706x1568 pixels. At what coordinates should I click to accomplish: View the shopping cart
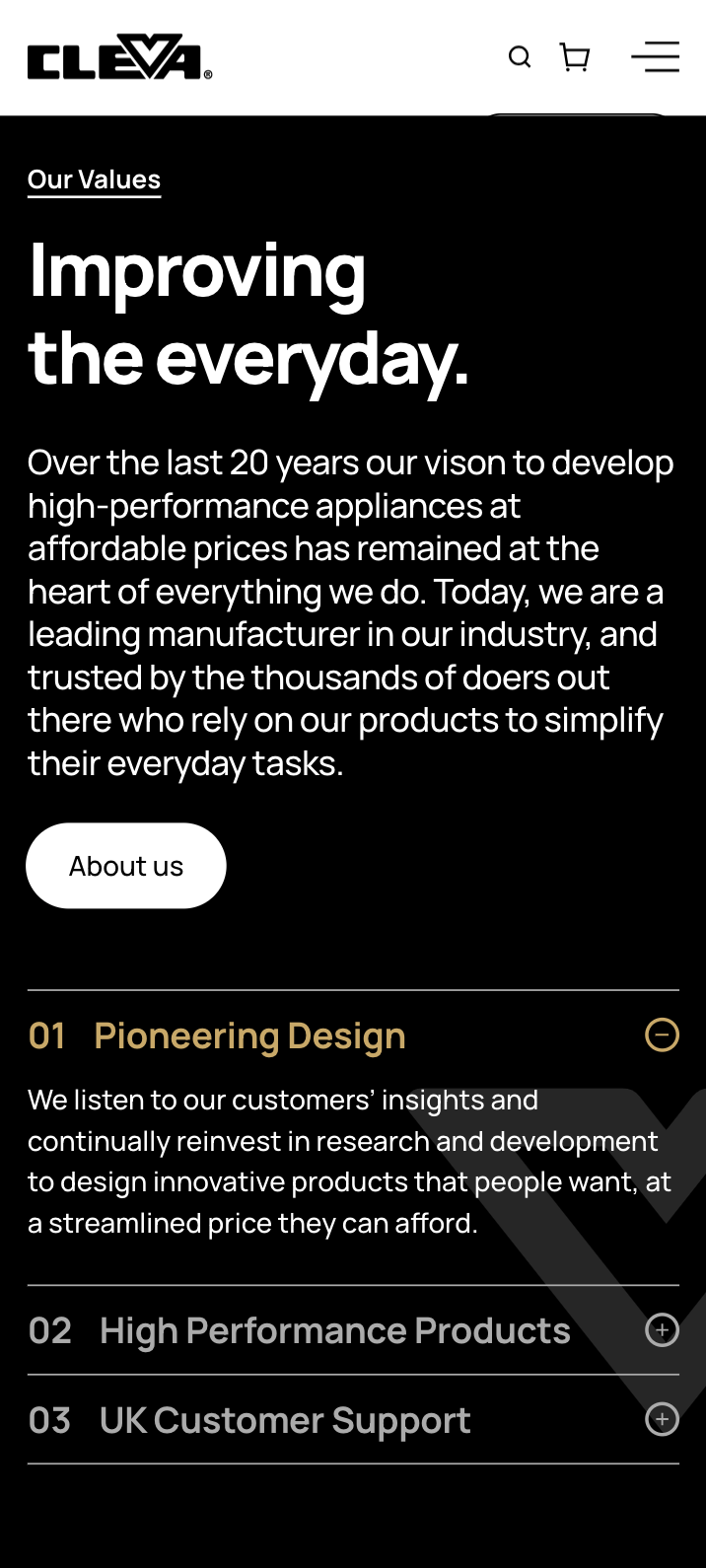coord(575,57)
